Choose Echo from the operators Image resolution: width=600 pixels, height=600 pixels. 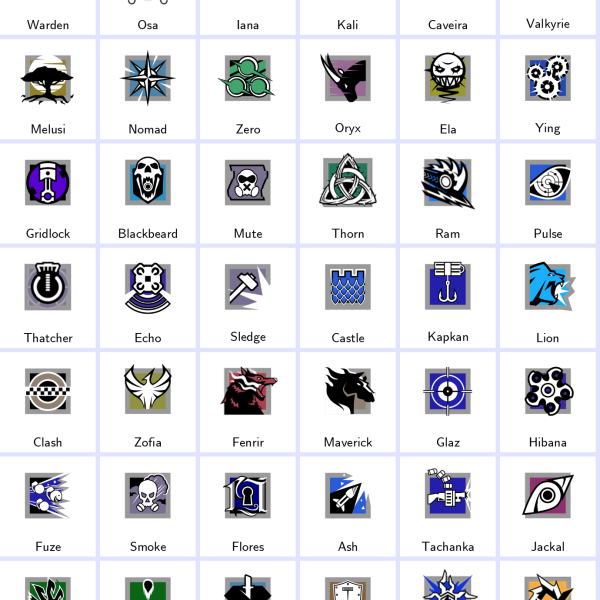tap(148, 297)
